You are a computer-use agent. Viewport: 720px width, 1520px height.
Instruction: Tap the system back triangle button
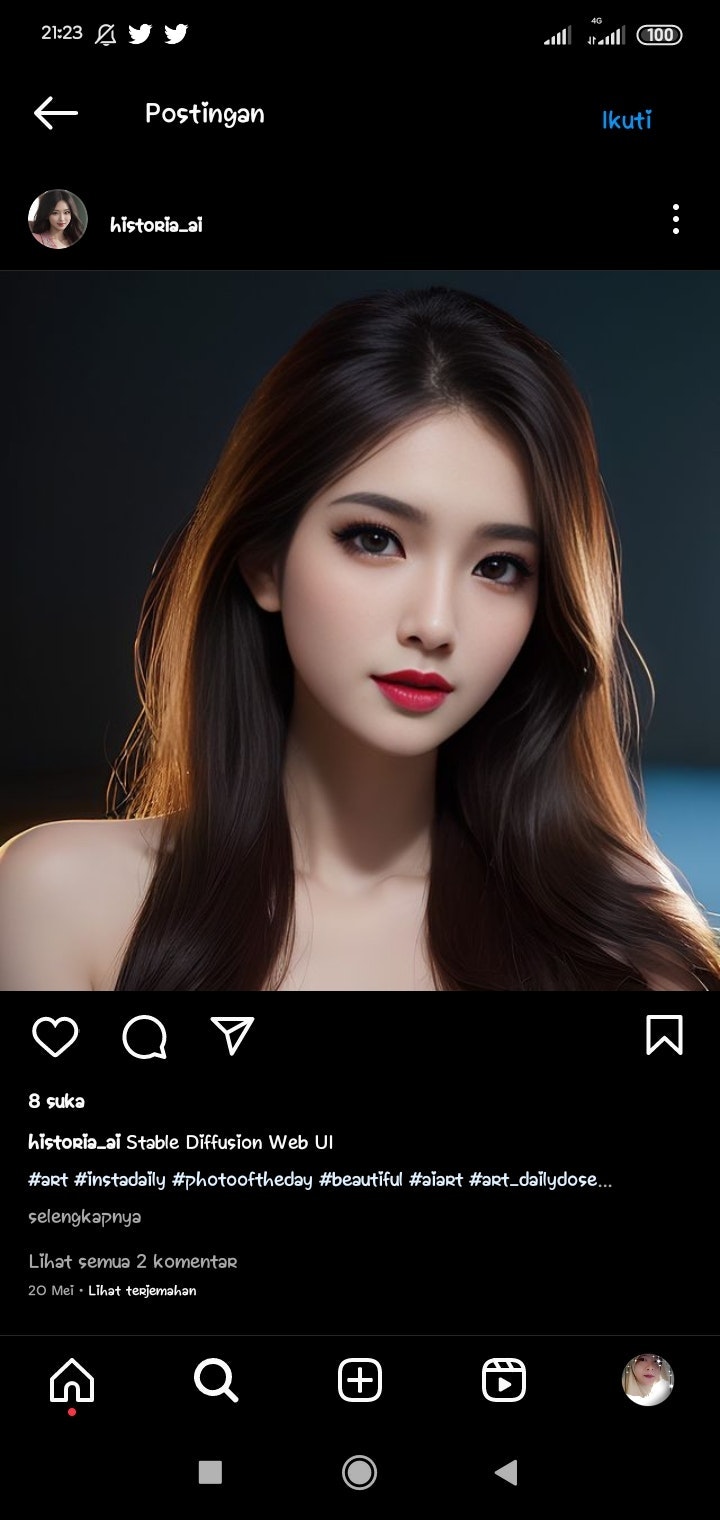[x=506, y=1472]
